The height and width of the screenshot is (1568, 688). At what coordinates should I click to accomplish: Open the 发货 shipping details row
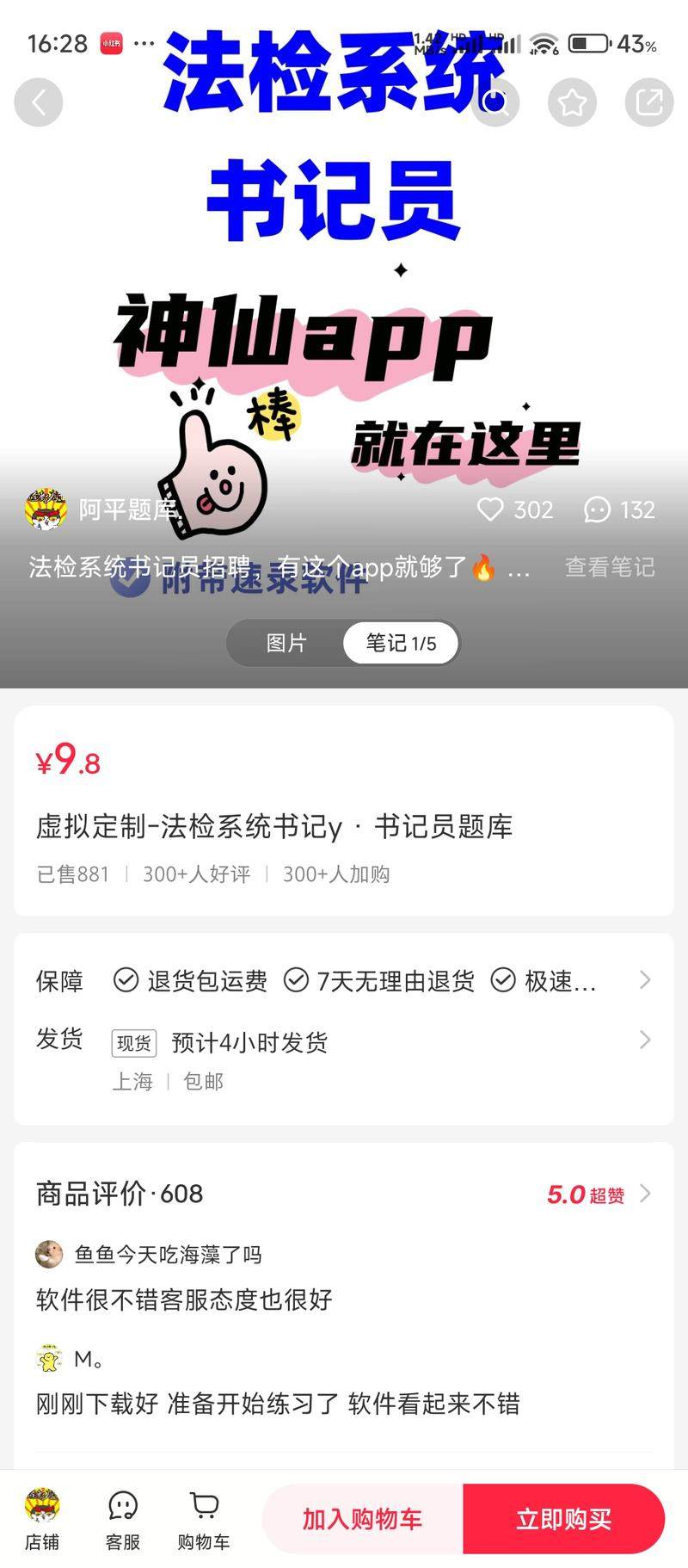point(344,1041)
